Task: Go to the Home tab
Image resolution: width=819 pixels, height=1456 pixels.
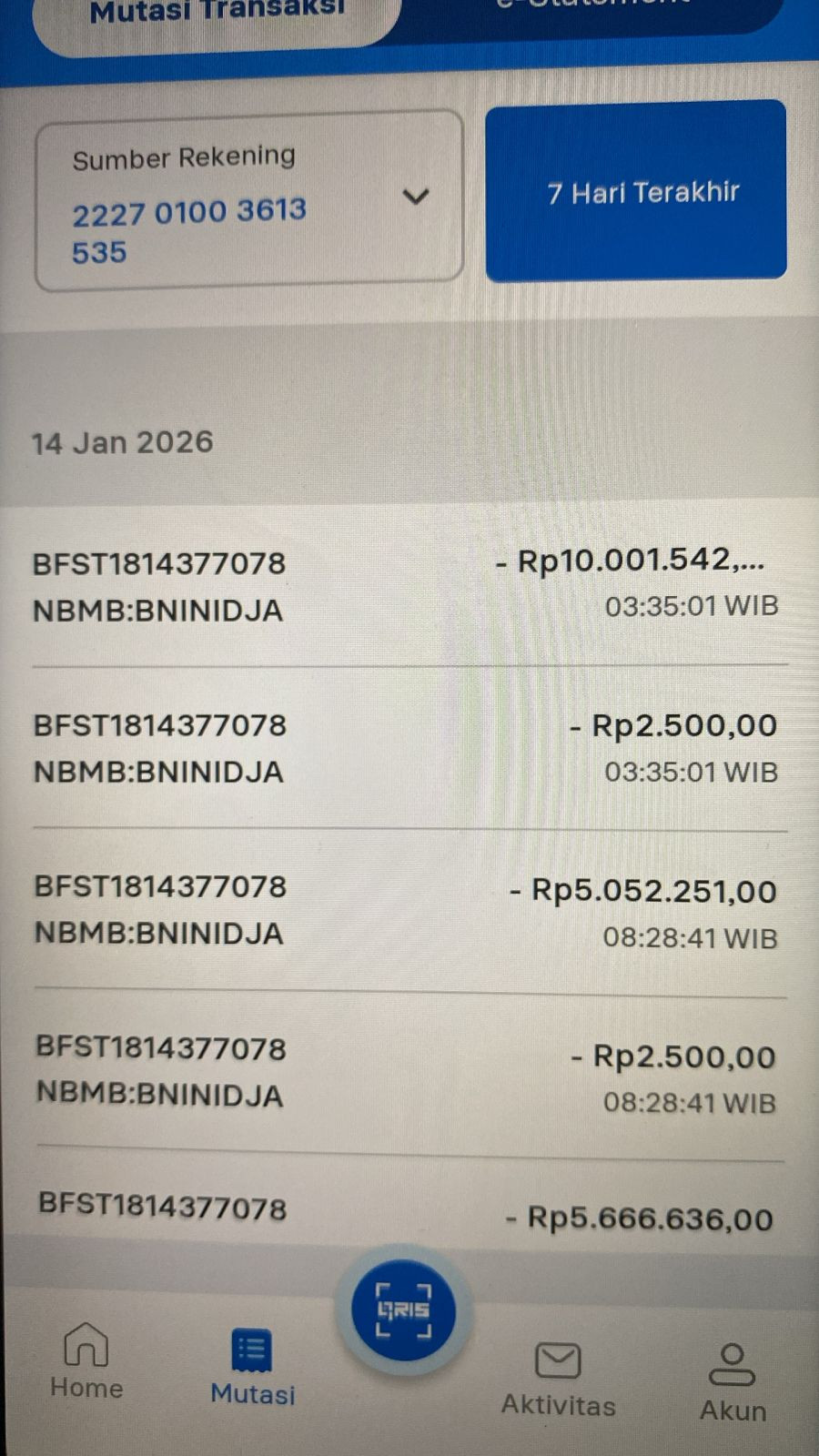Action: pos(86,1361)
